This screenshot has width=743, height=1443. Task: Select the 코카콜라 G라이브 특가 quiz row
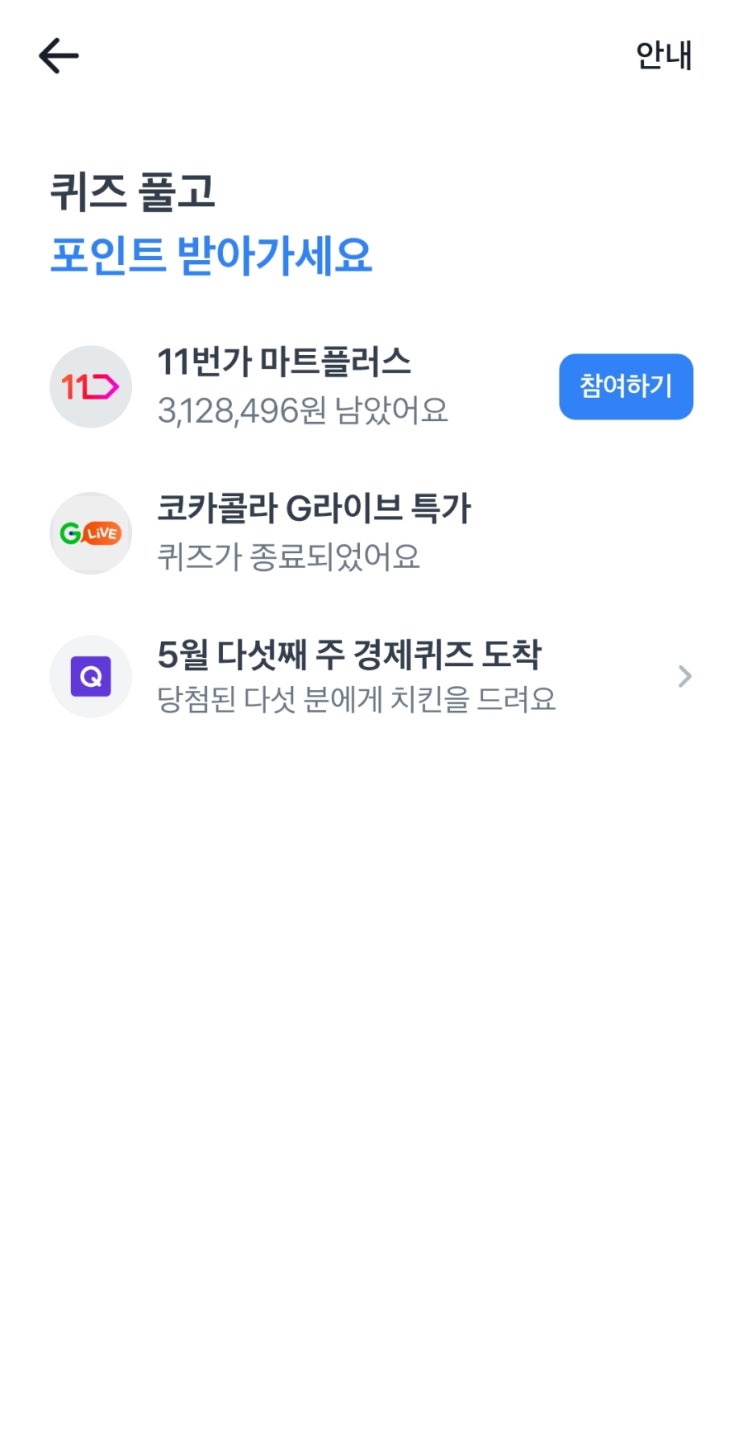[x=371, y=532]
